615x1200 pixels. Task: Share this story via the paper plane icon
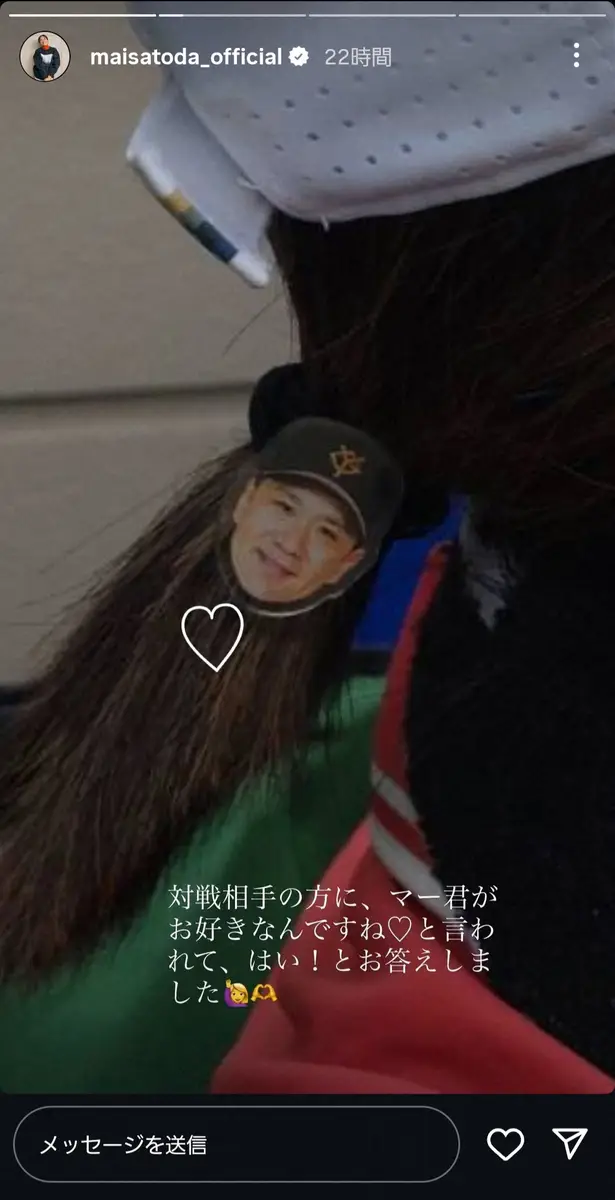pos(569,1144)
